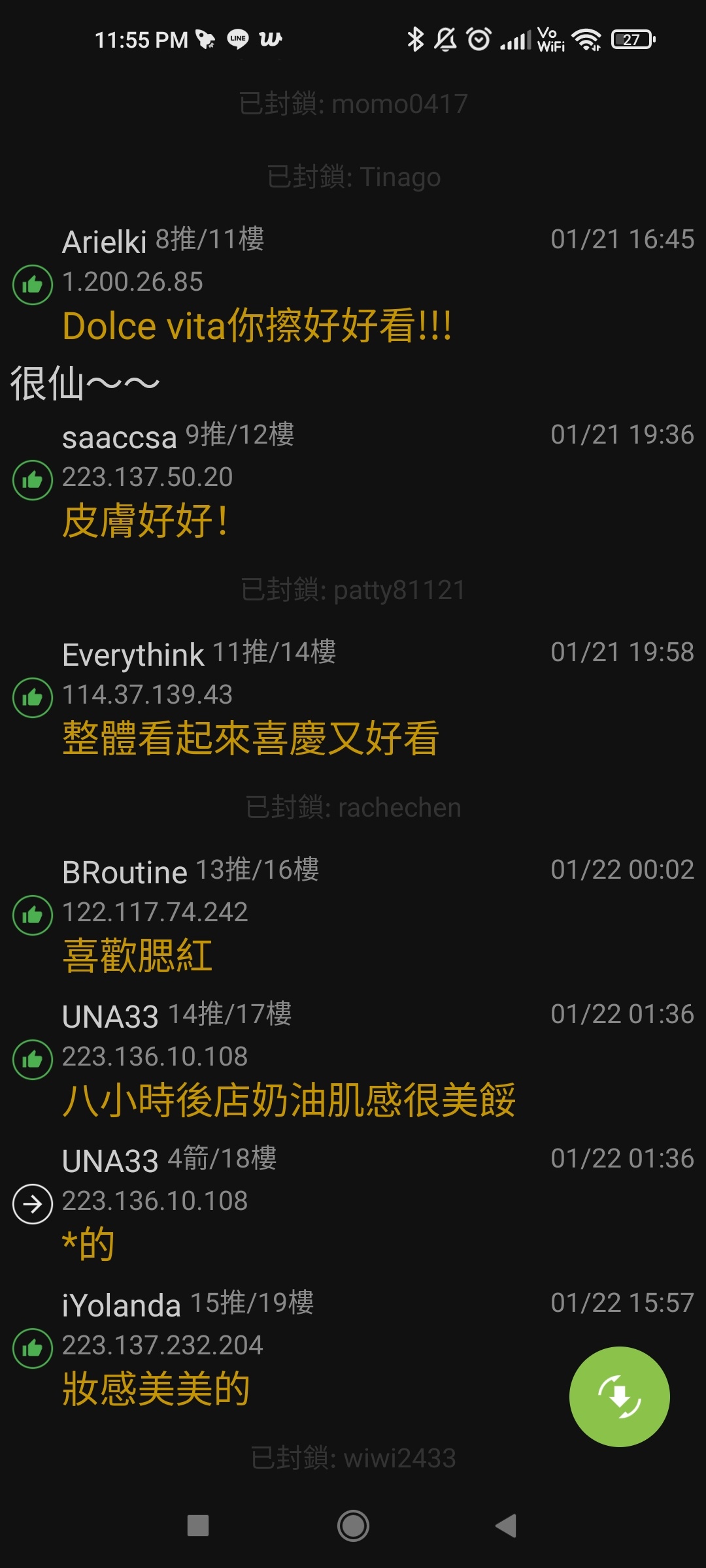Tap the green floating refresh button

click(x=619, y=1396)
